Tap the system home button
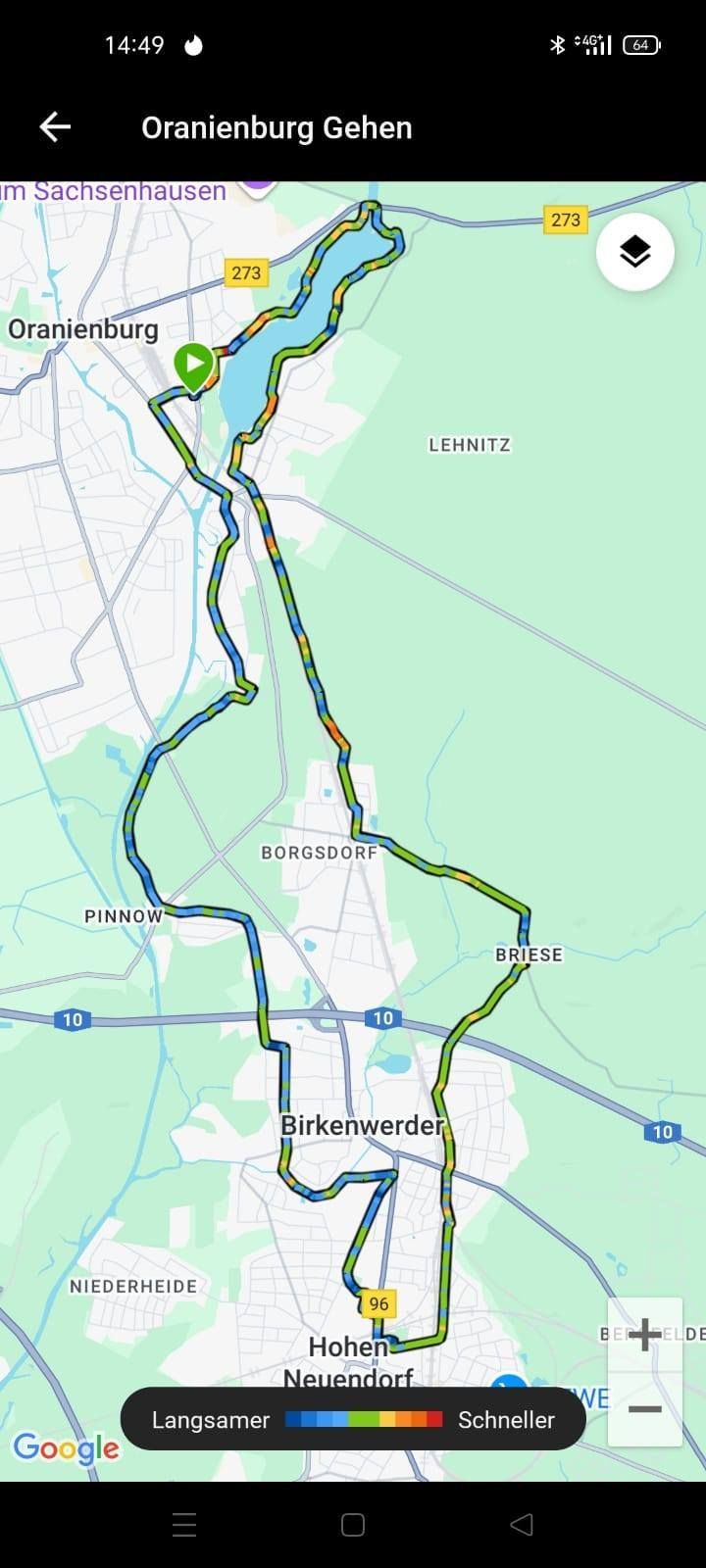 tap(353, 1524)
